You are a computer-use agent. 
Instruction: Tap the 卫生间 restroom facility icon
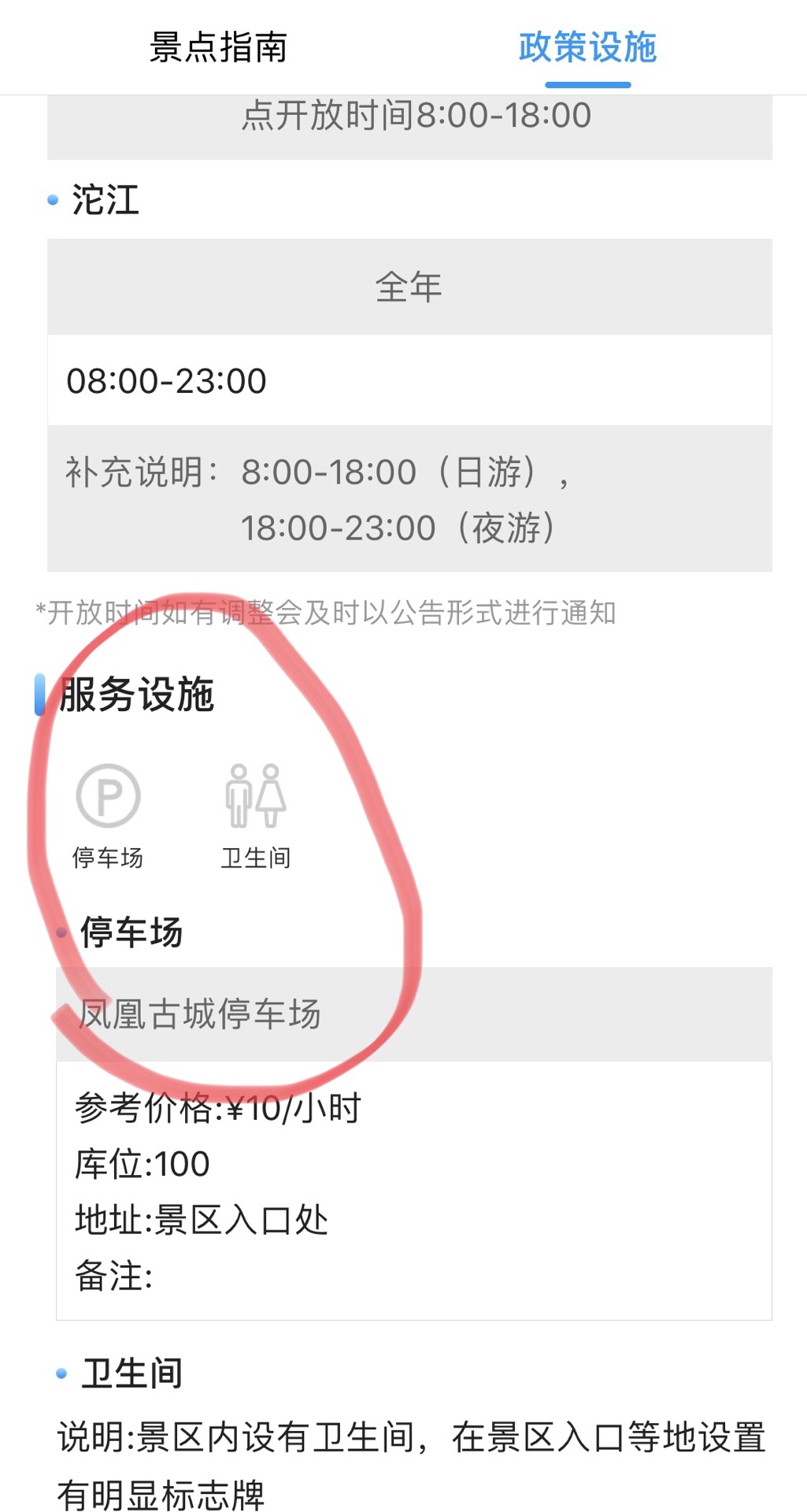256,796
